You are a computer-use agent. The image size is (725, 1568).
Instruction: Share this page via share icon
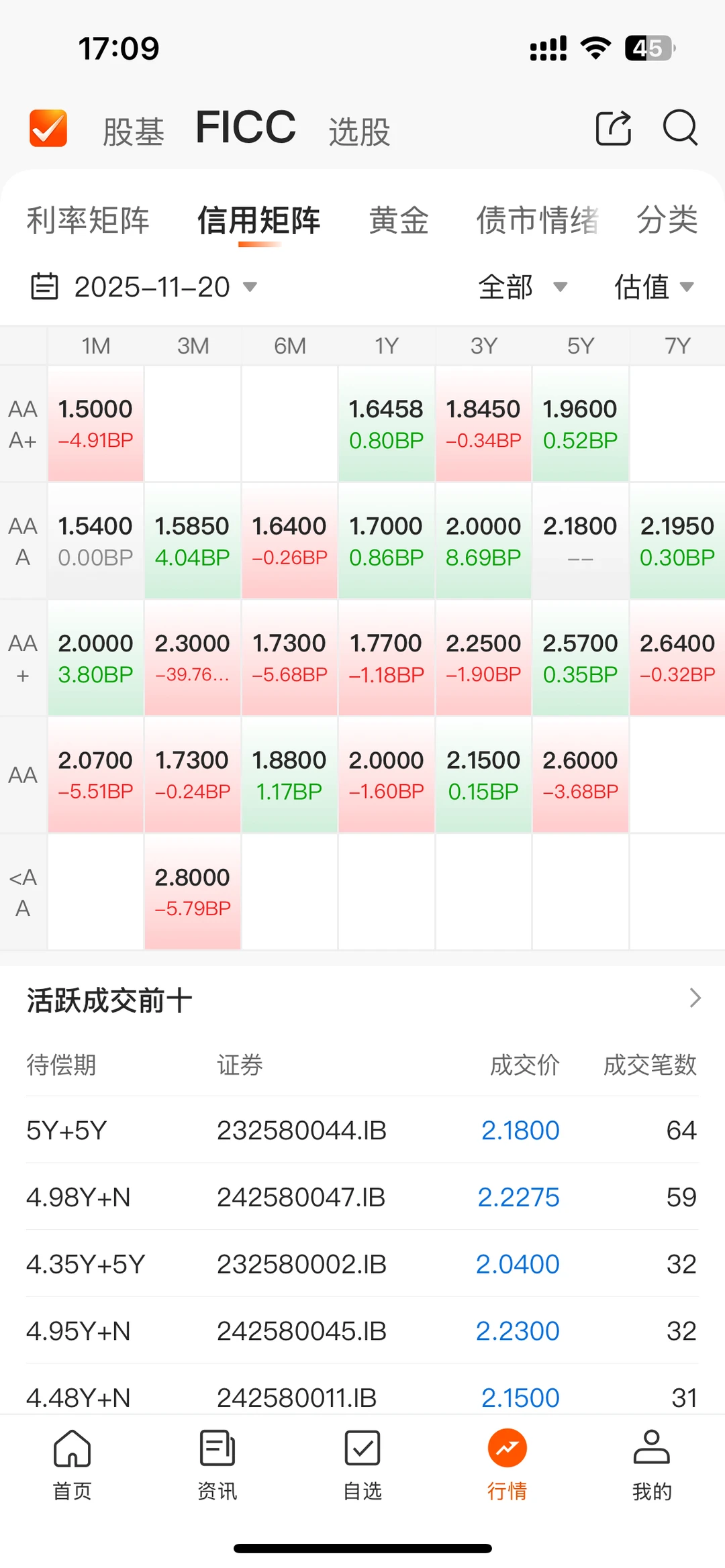(614, 127)
